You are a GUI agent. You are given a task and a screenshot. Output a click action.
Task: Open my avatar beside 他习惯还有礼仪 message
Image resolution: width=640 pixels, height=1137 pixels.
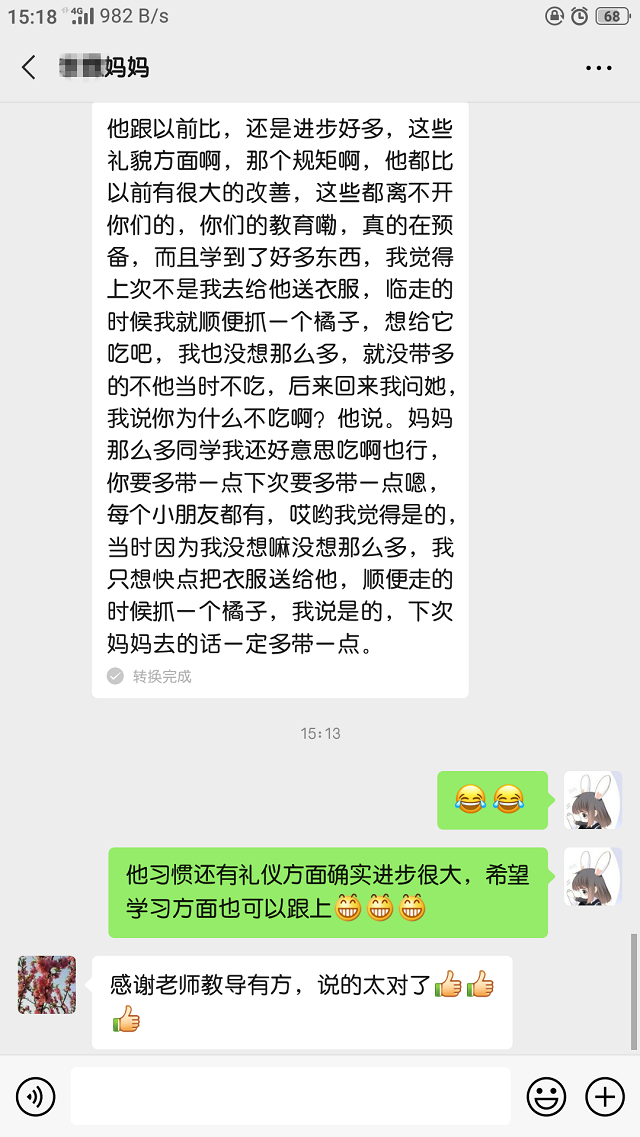click(592, 877)
